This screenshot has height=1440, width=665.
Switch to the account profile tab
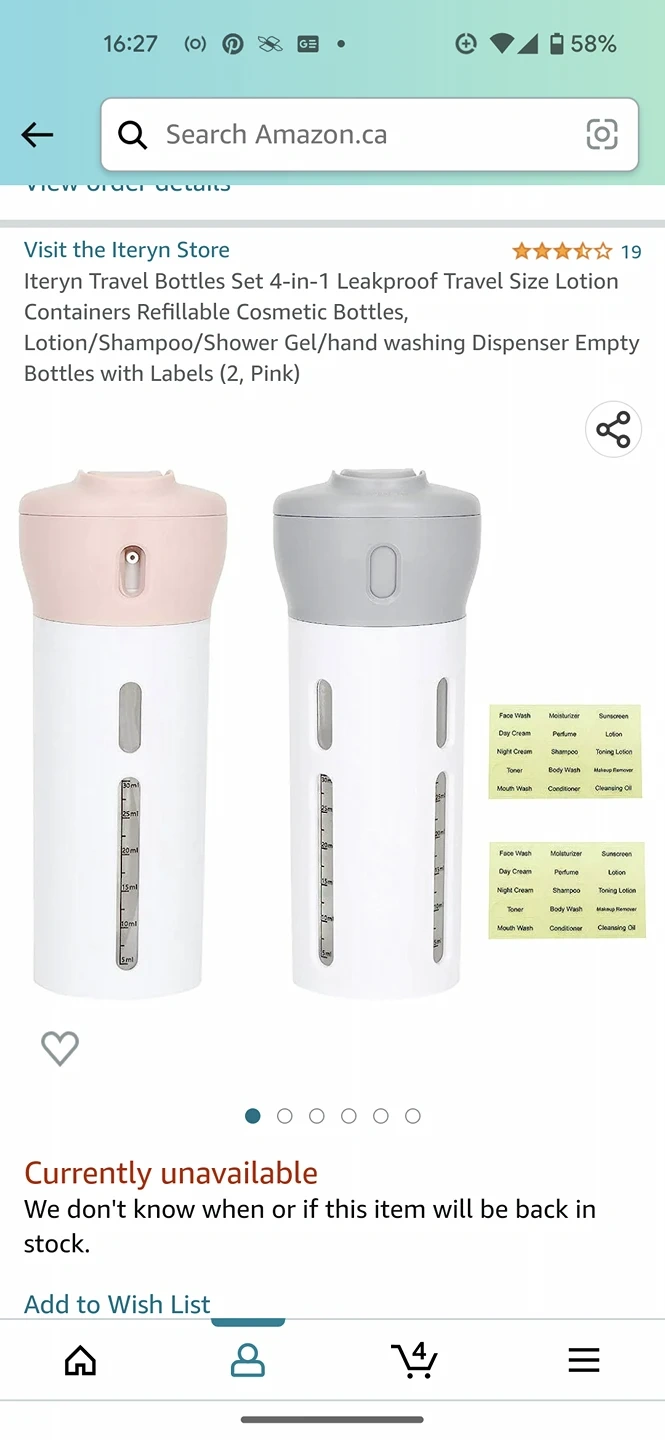click(x=247, y=1360)
